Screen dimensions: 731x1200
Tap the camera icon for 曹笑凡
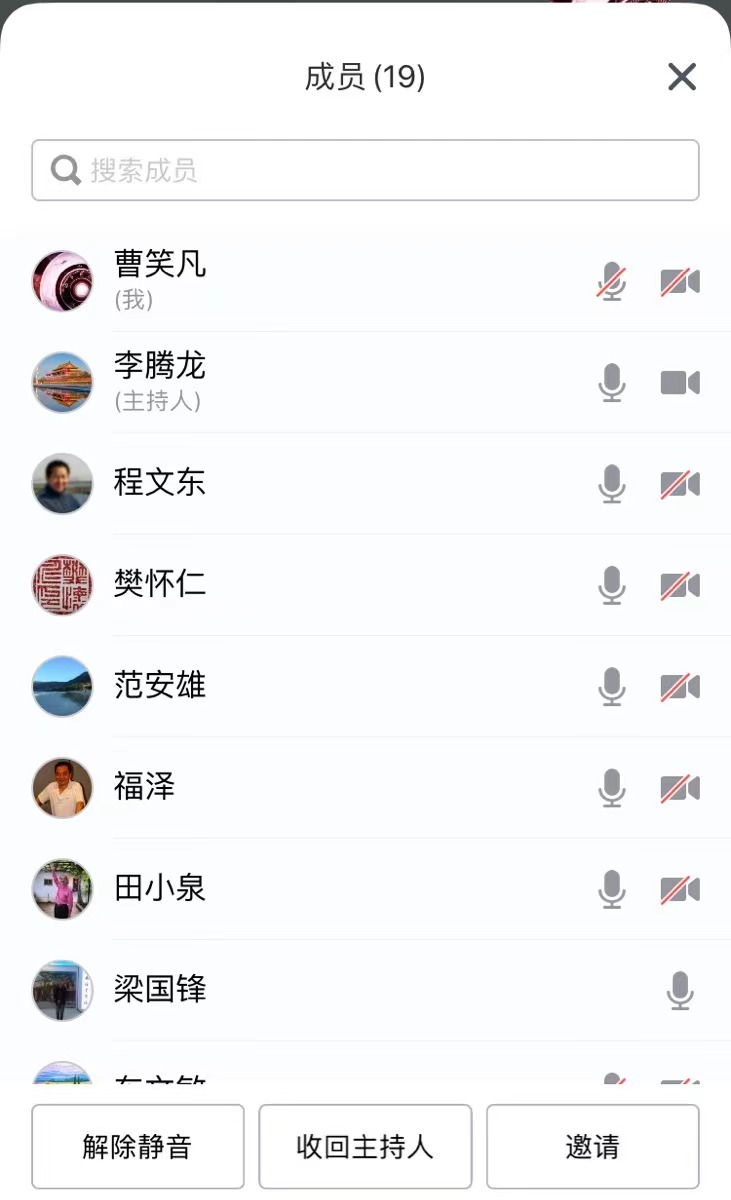click(680, 282)
